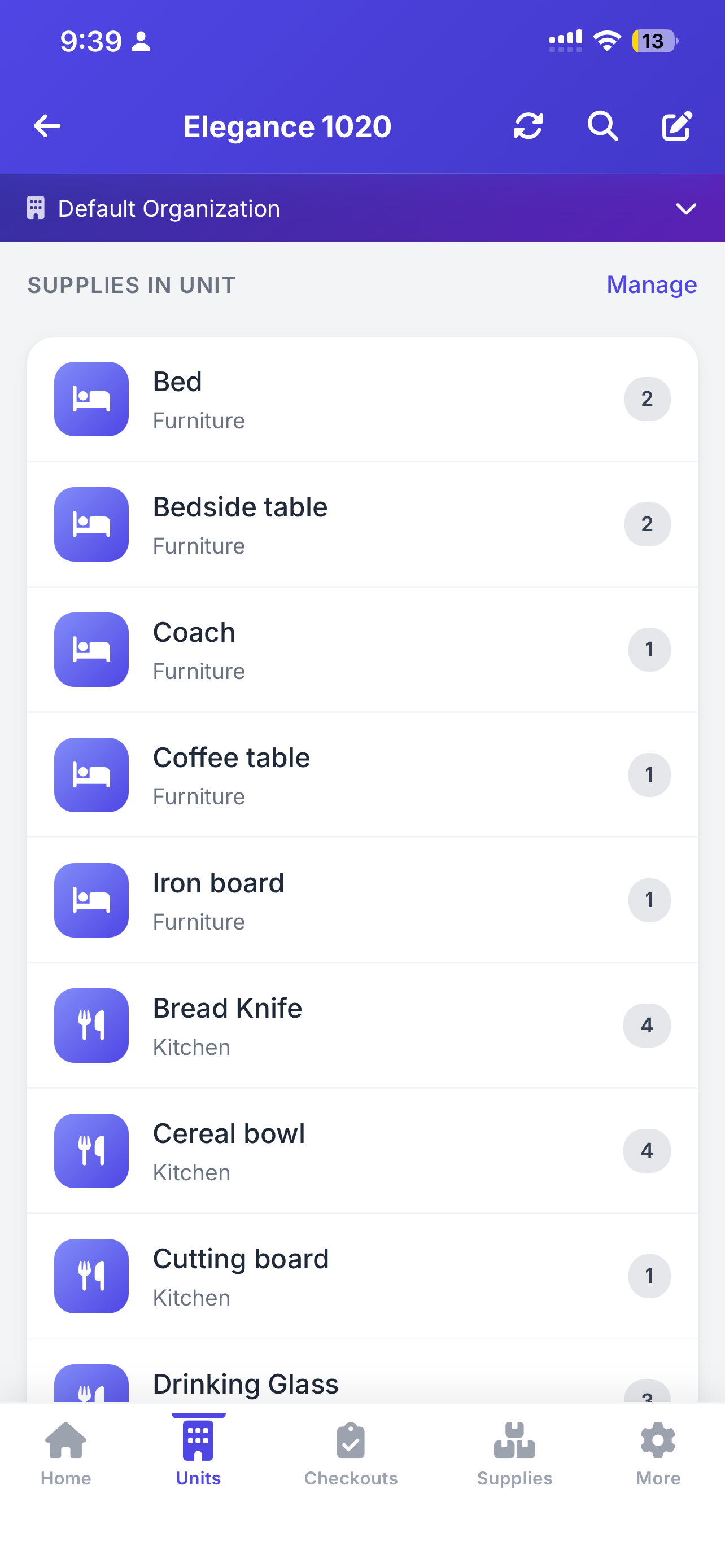Tap the quantity badge on Cereal bowl
725x1568 pixels.
tap(647, 1150)
